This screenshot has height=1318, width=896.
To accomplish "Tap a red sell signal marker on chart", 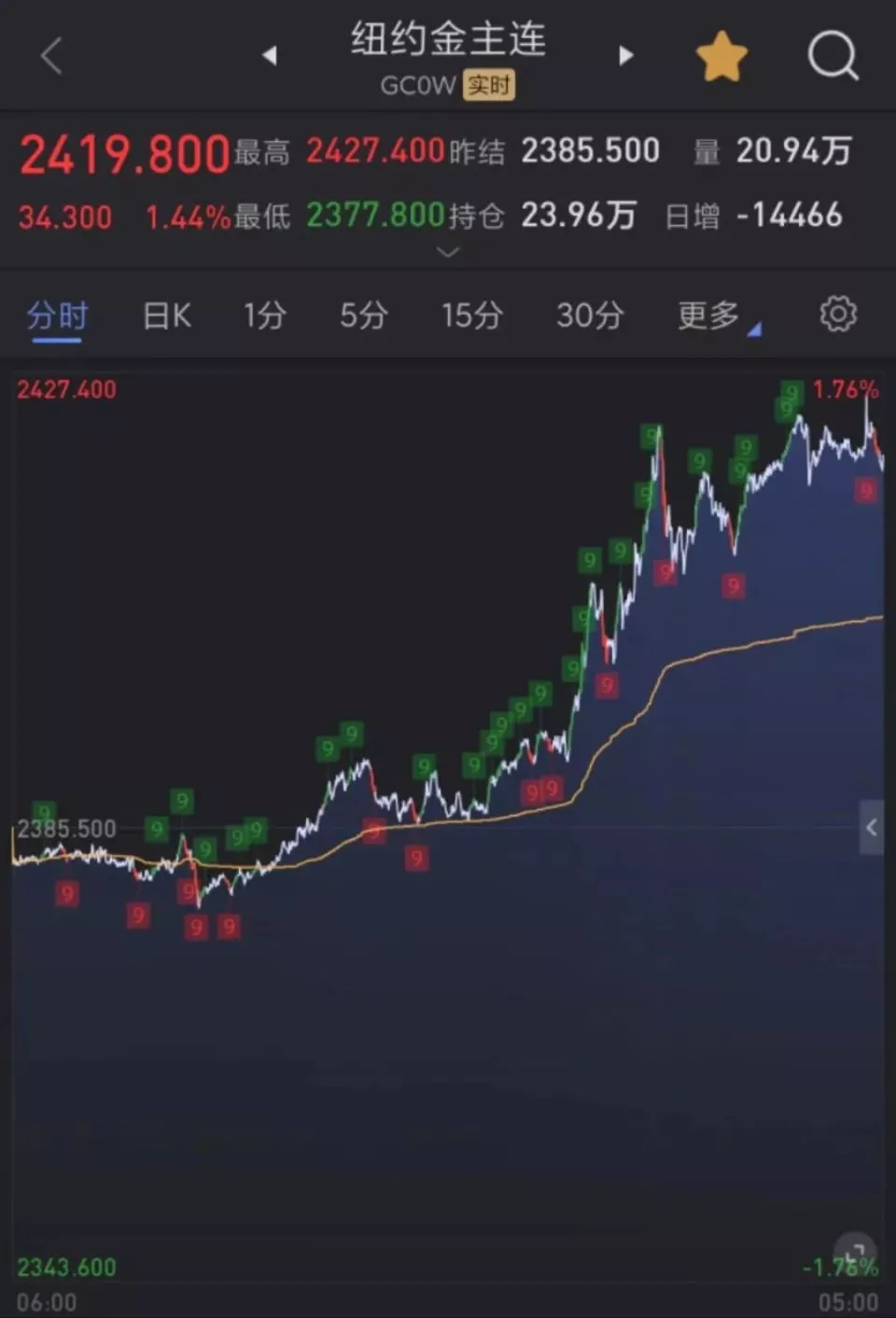I will (x=733, y=586).
